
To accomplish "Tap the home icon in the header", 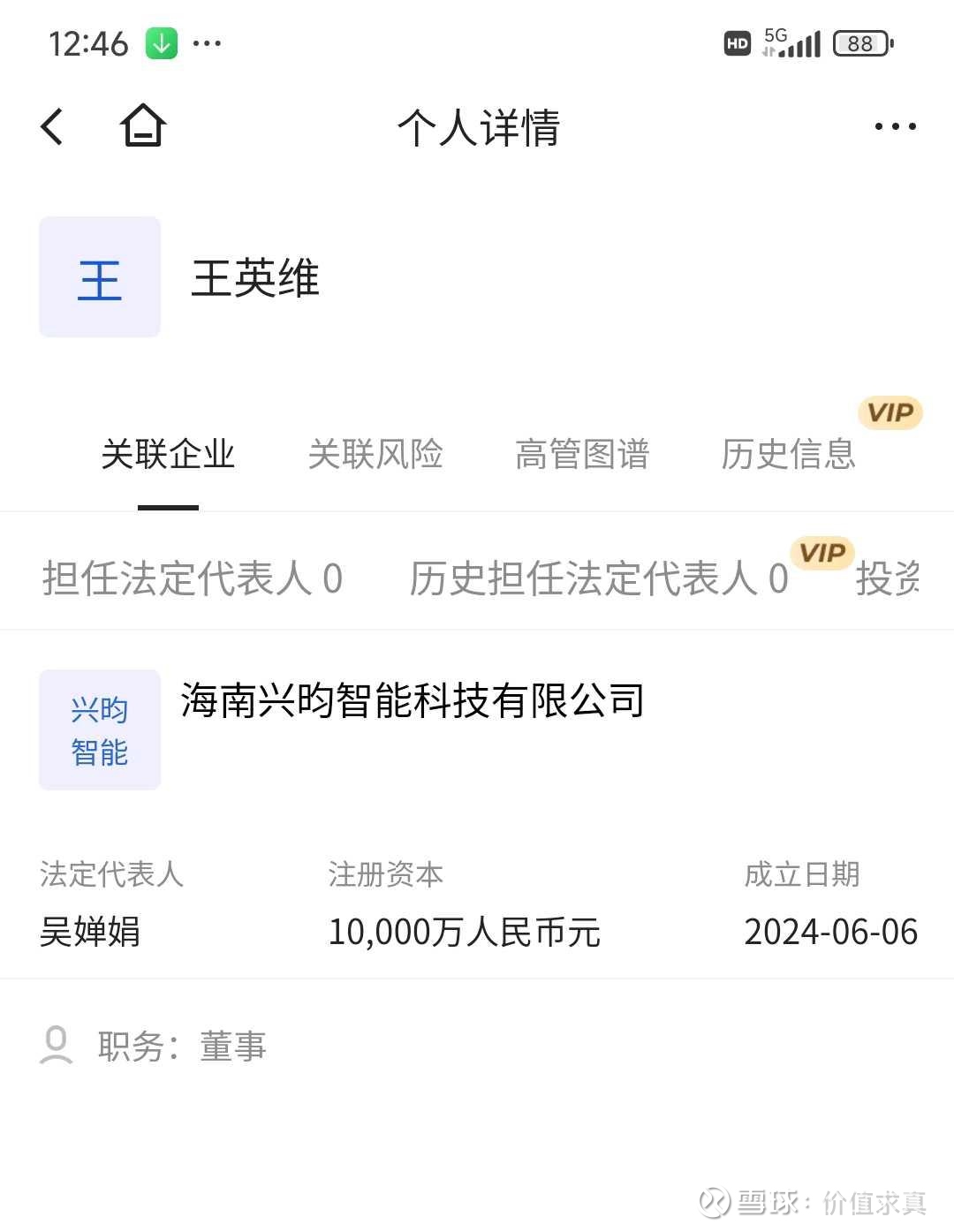I will pyautogui.click(x=143, y=125).
